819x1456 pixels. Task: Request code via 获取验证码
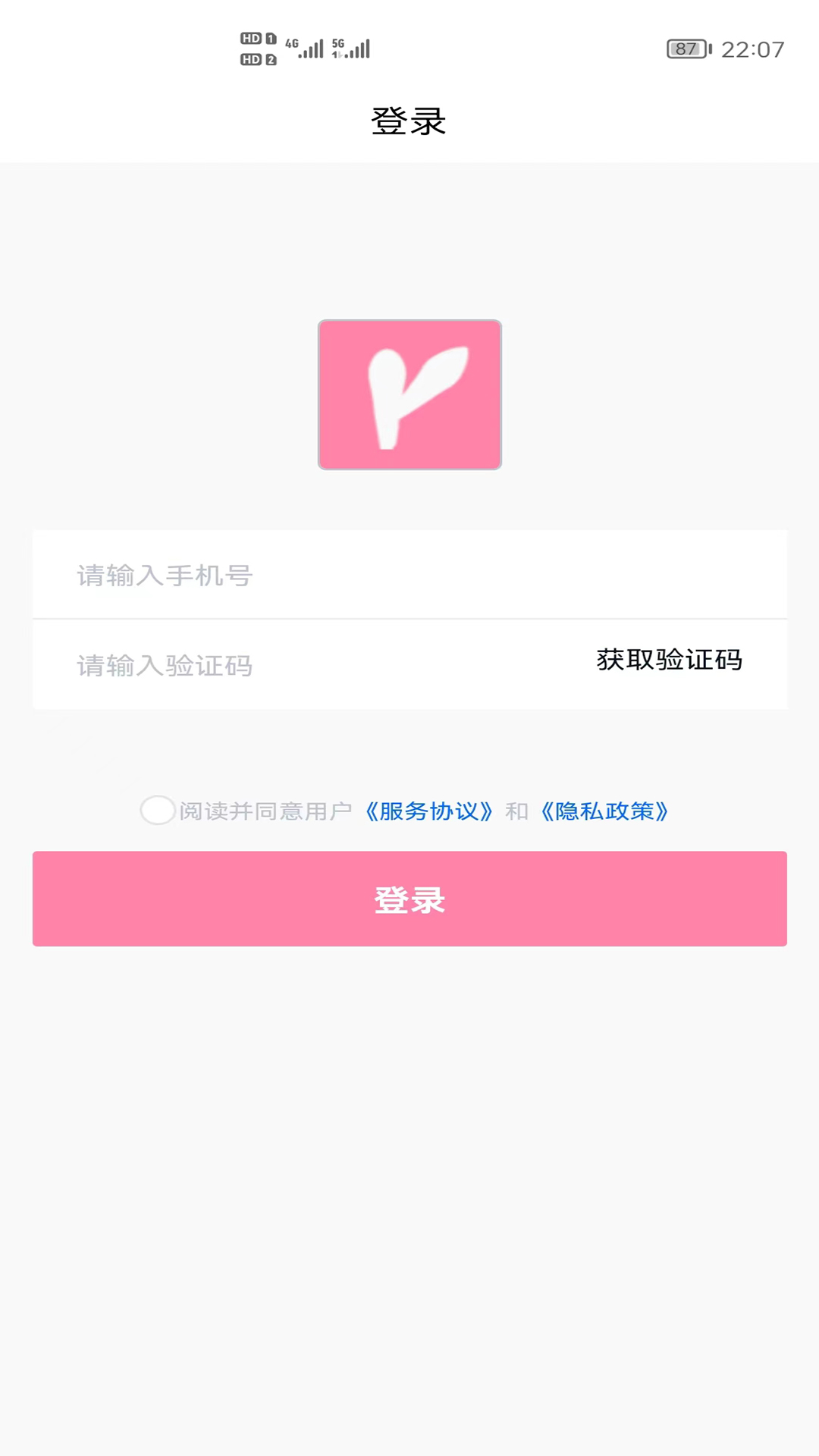(669, 660)
